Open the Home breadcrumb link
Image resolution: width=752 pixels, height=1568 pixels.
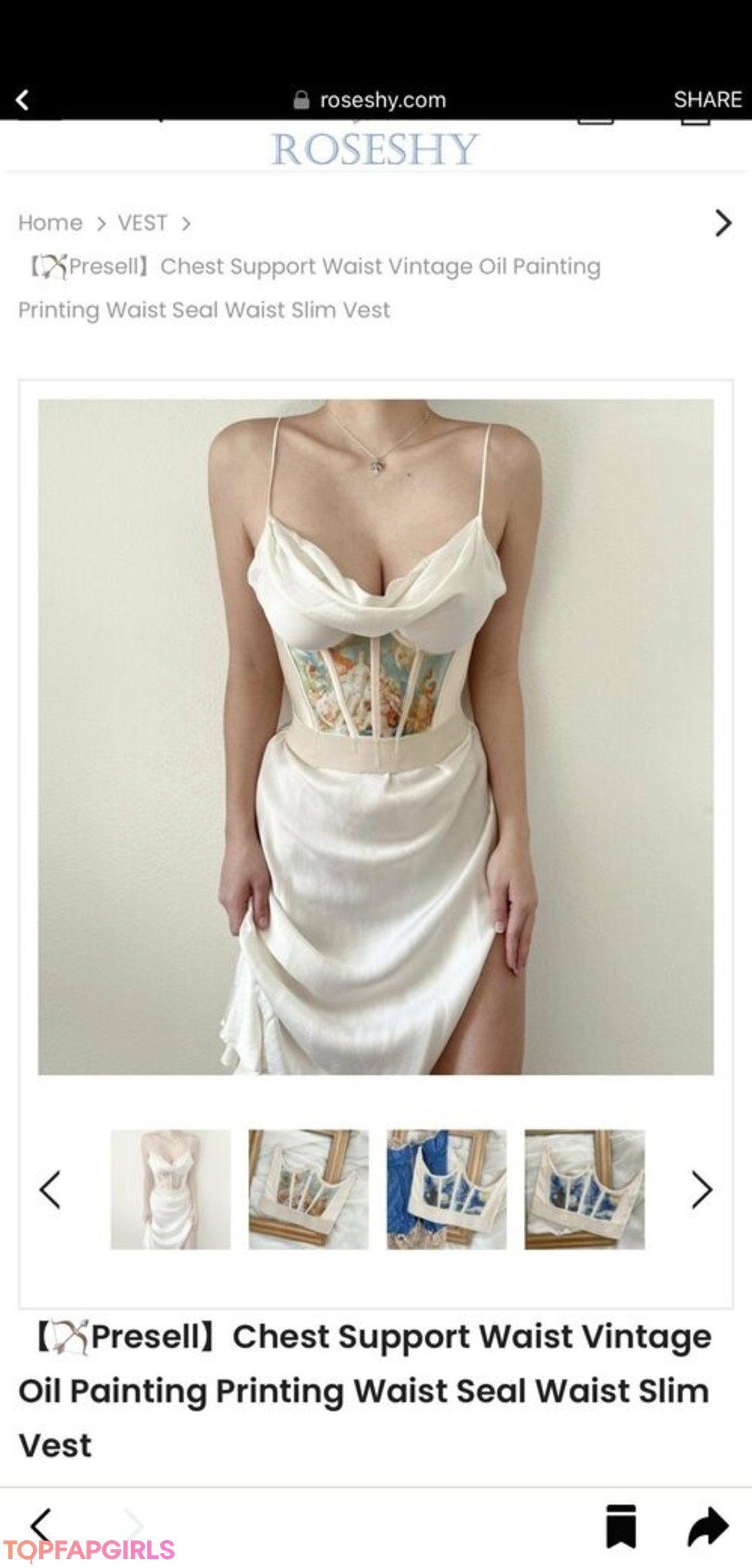click(50, 223)
